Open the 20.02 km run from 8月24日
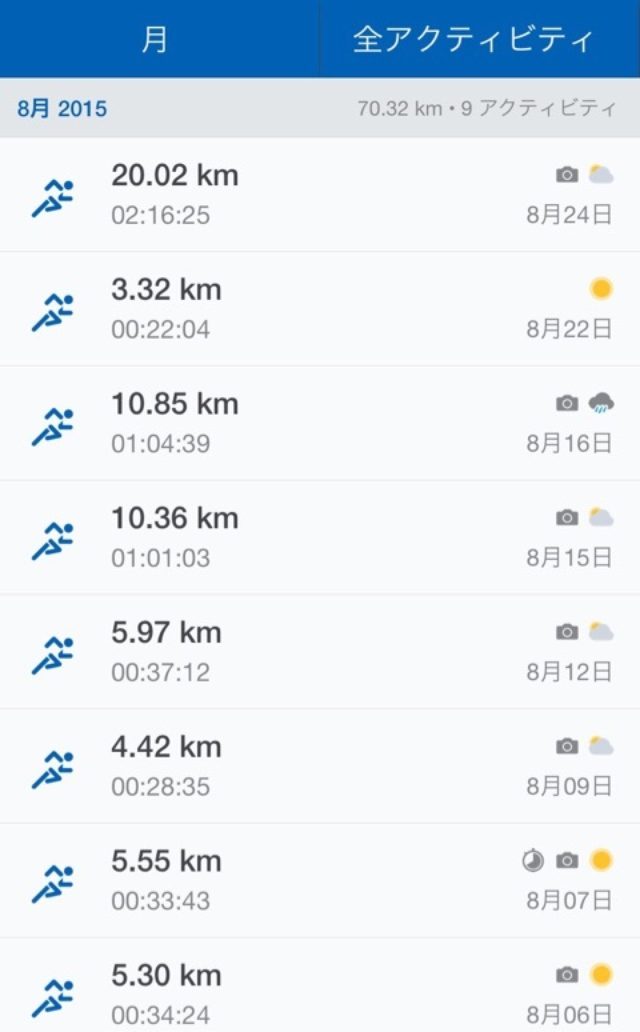 pos(320,194)
